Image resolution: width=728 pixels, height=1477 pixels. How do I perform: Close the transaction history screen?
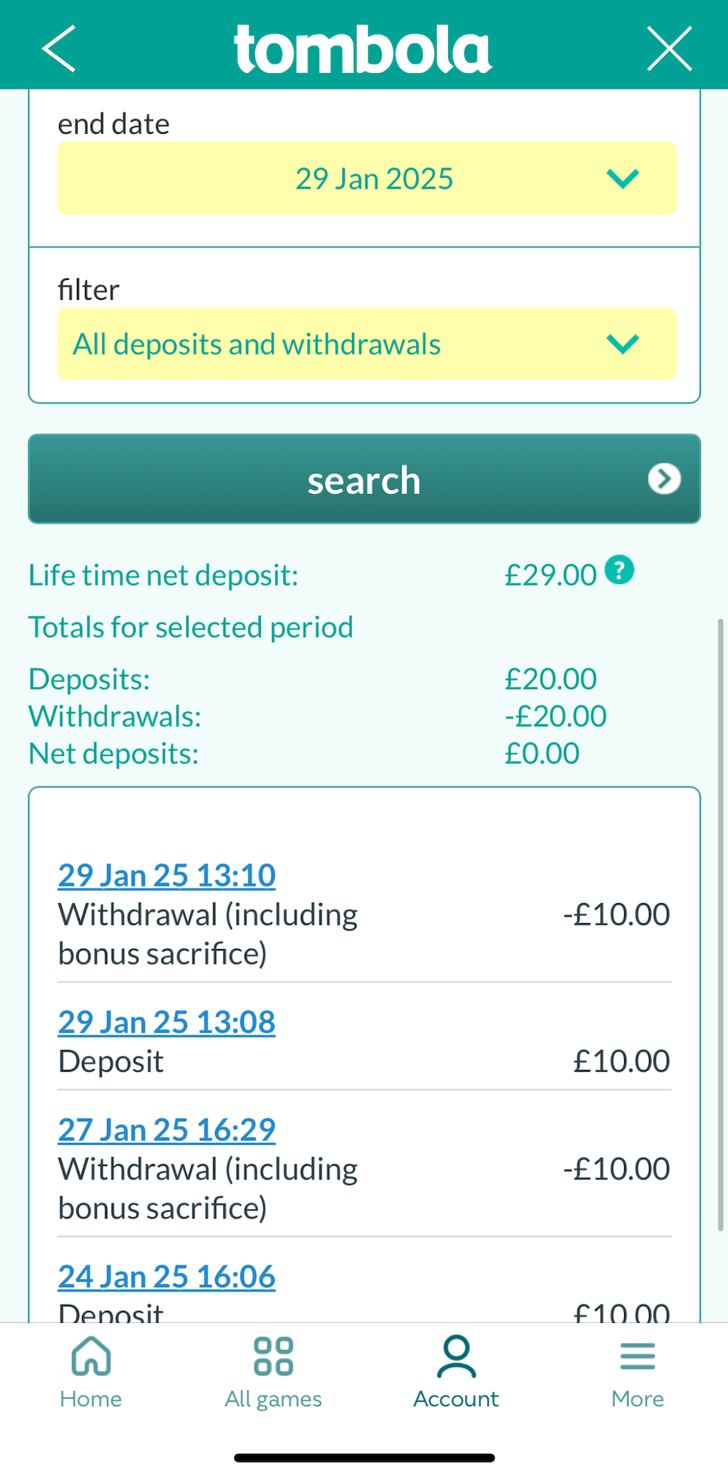pos(669,47)
